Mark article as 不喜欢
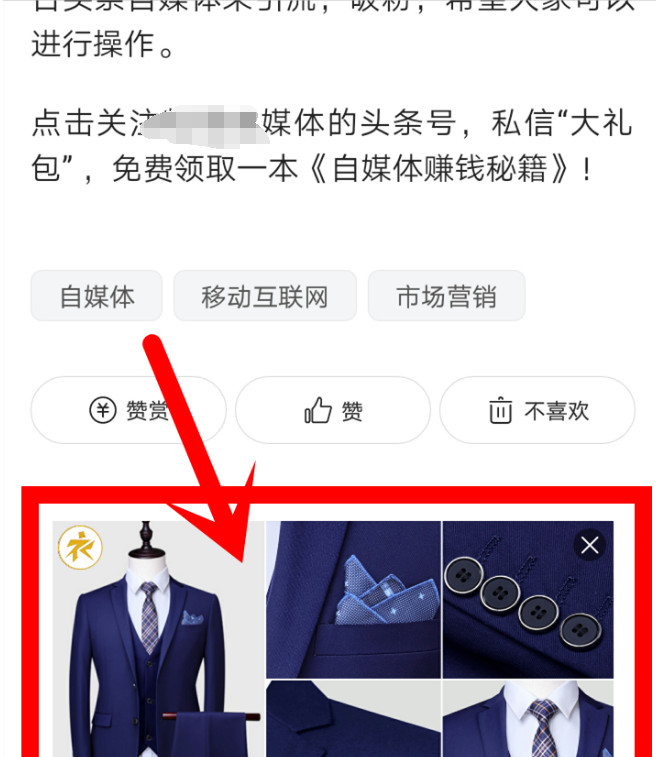656x757 pixels. (x=537, y=410)
